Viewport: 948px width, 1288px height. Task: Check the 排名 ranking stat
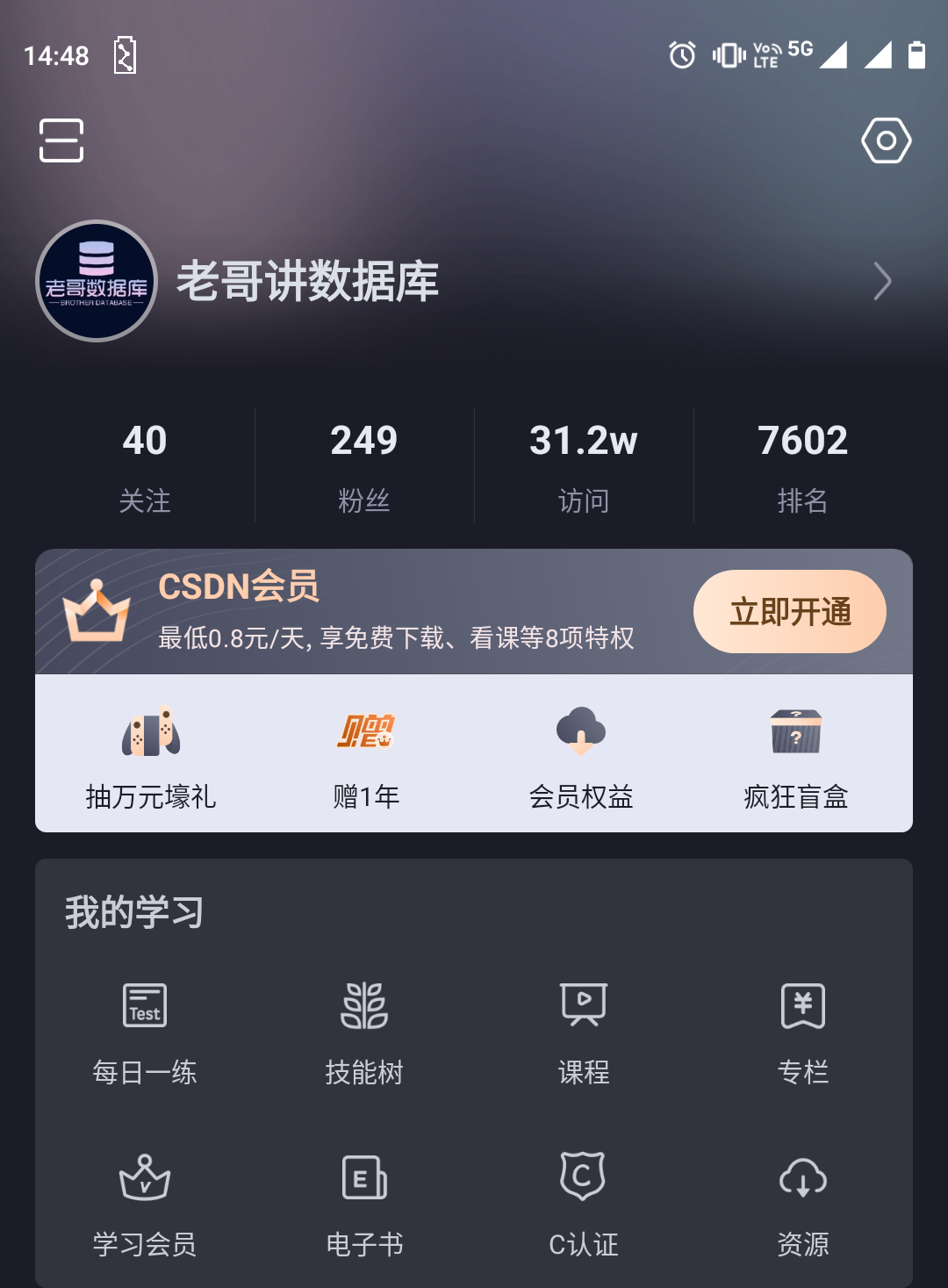[x=803, y=465]
